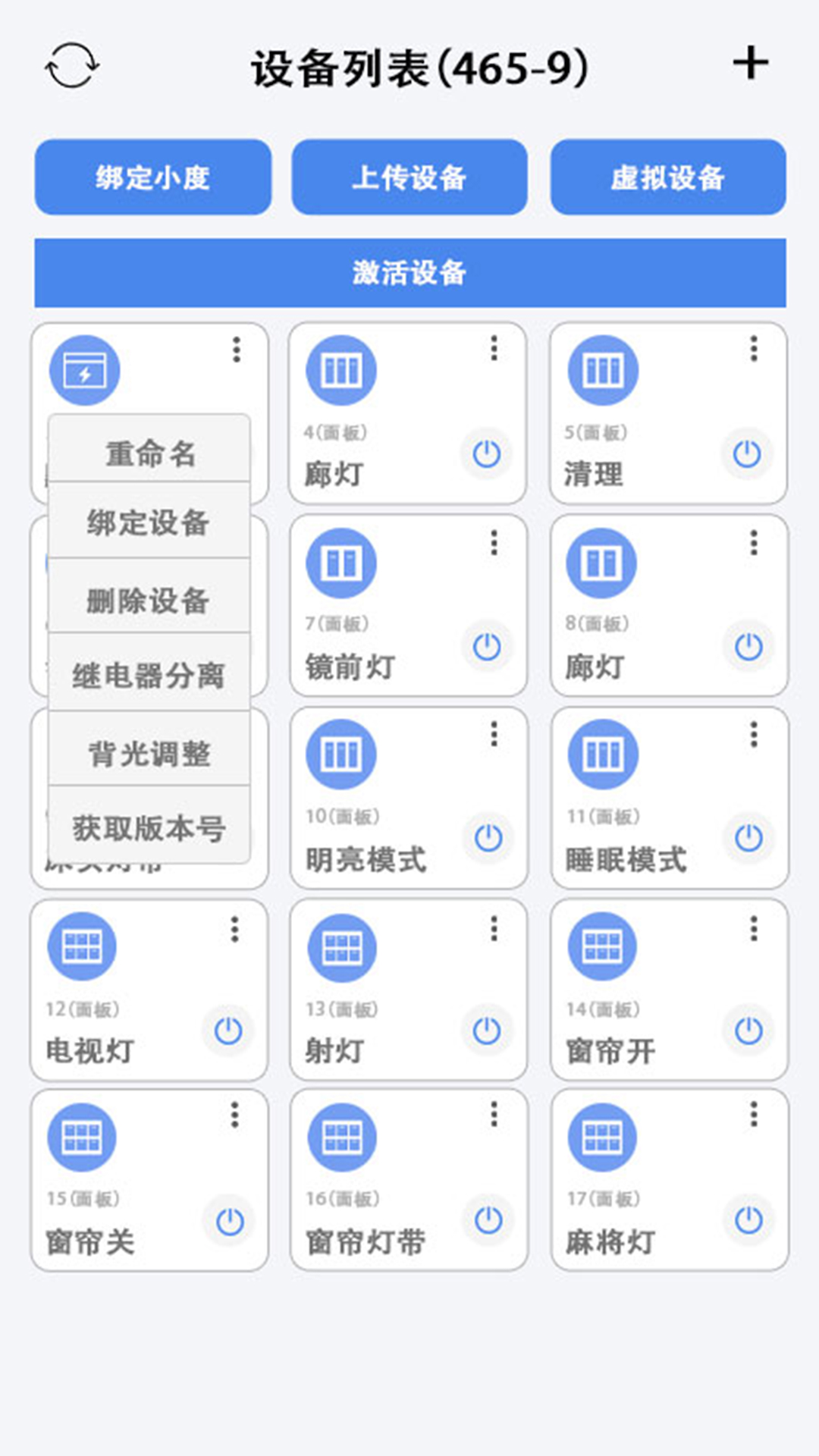Click the panel icon on 明亮模式 card
The image size is (819, 1456).
coord(341,755)
